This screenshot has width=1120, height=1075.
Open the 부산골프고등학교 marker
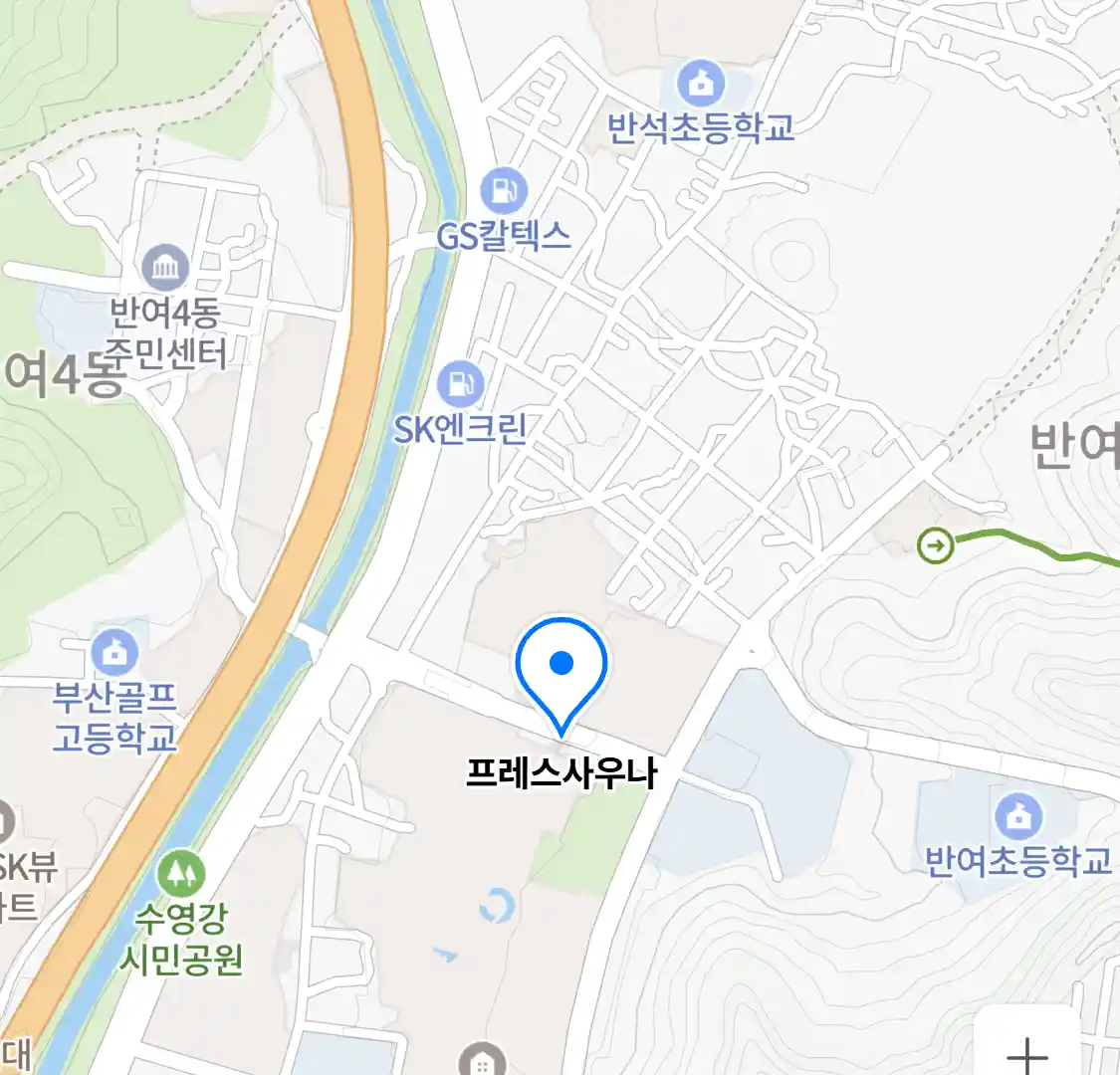[x=115, y=654]
